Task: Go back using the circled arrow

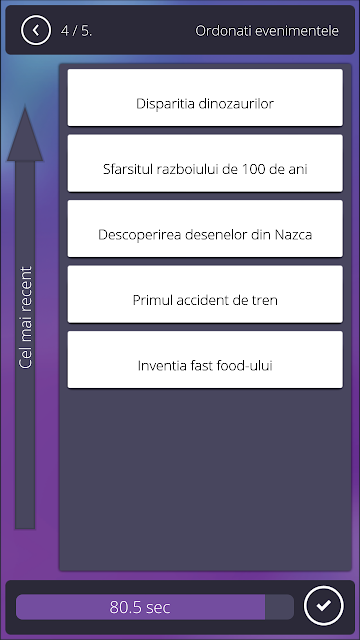Action: click(36, 30)
